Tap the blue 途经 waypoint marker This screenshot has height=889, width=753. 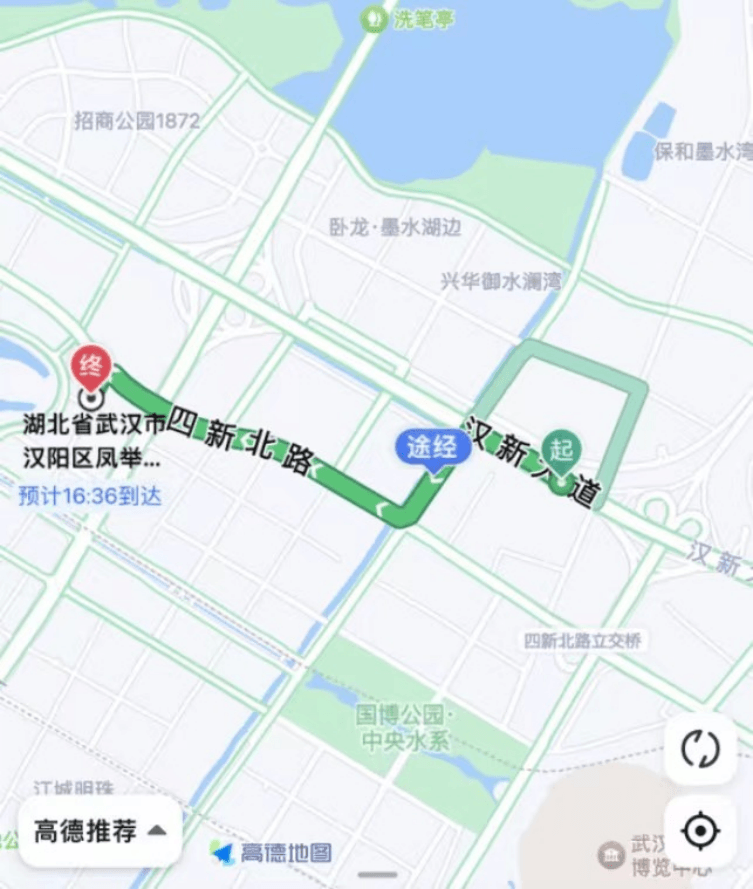433,447
